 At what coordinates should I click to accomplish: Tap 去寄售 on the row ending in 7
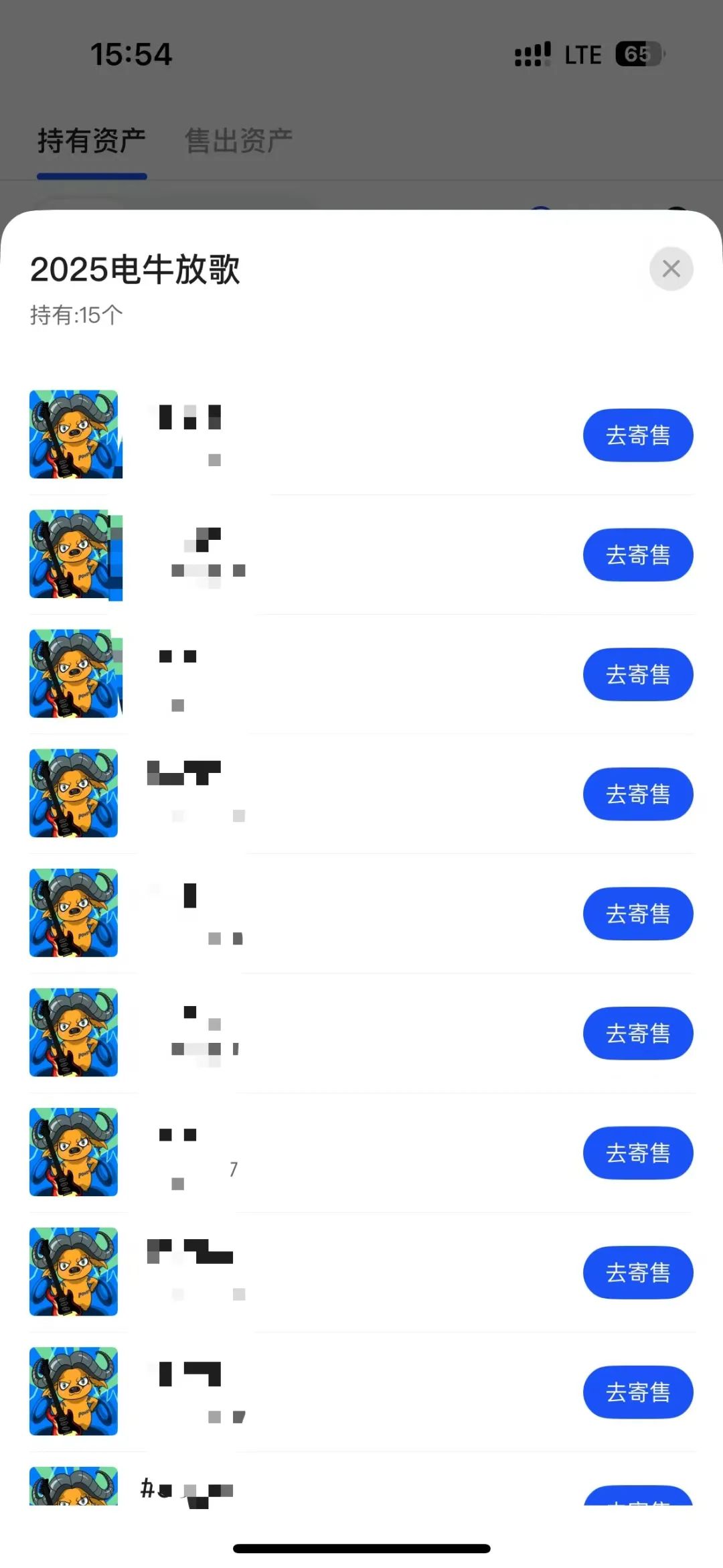[x=637, y=1153]
